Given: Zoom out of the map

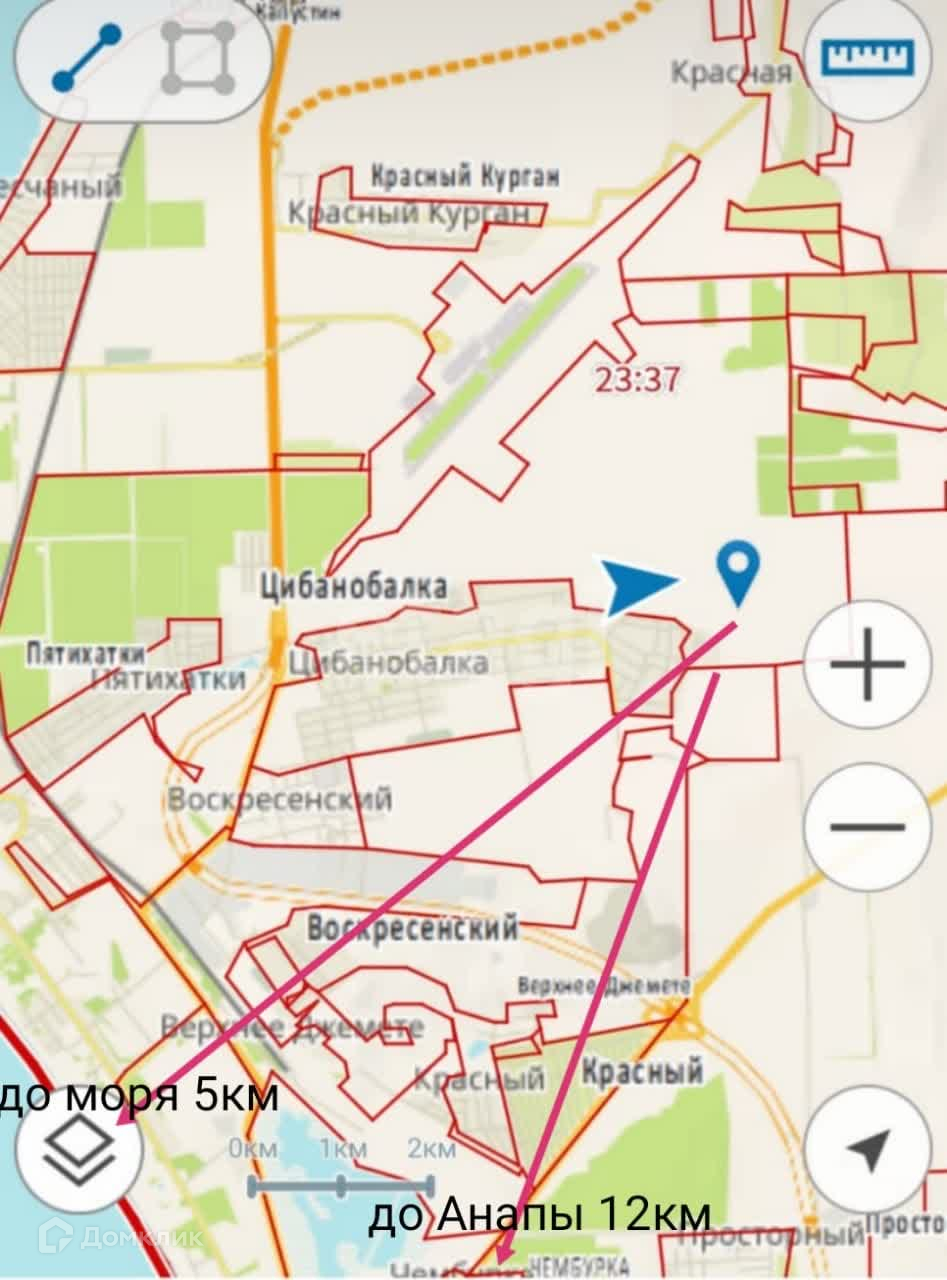Looking at the screenshot, I should [868, 827].
